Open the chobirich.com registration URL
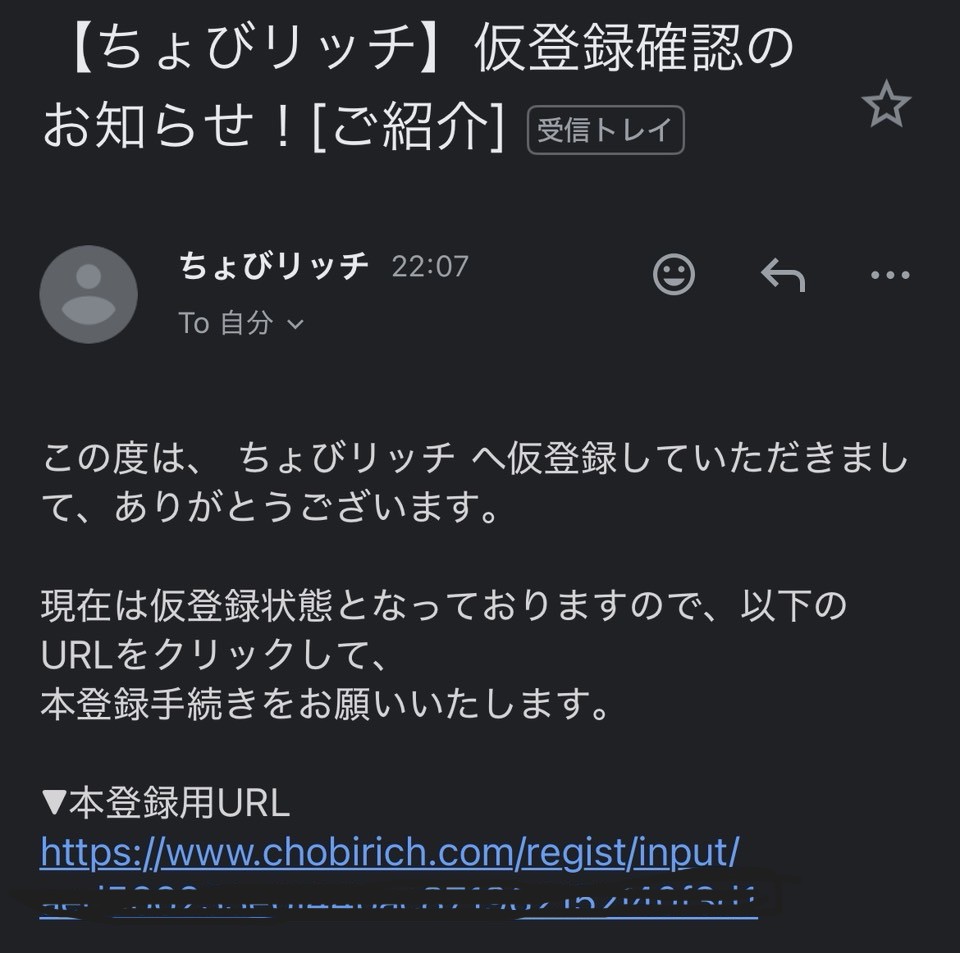Screen dimensions: 960x953 click(389, 853)
